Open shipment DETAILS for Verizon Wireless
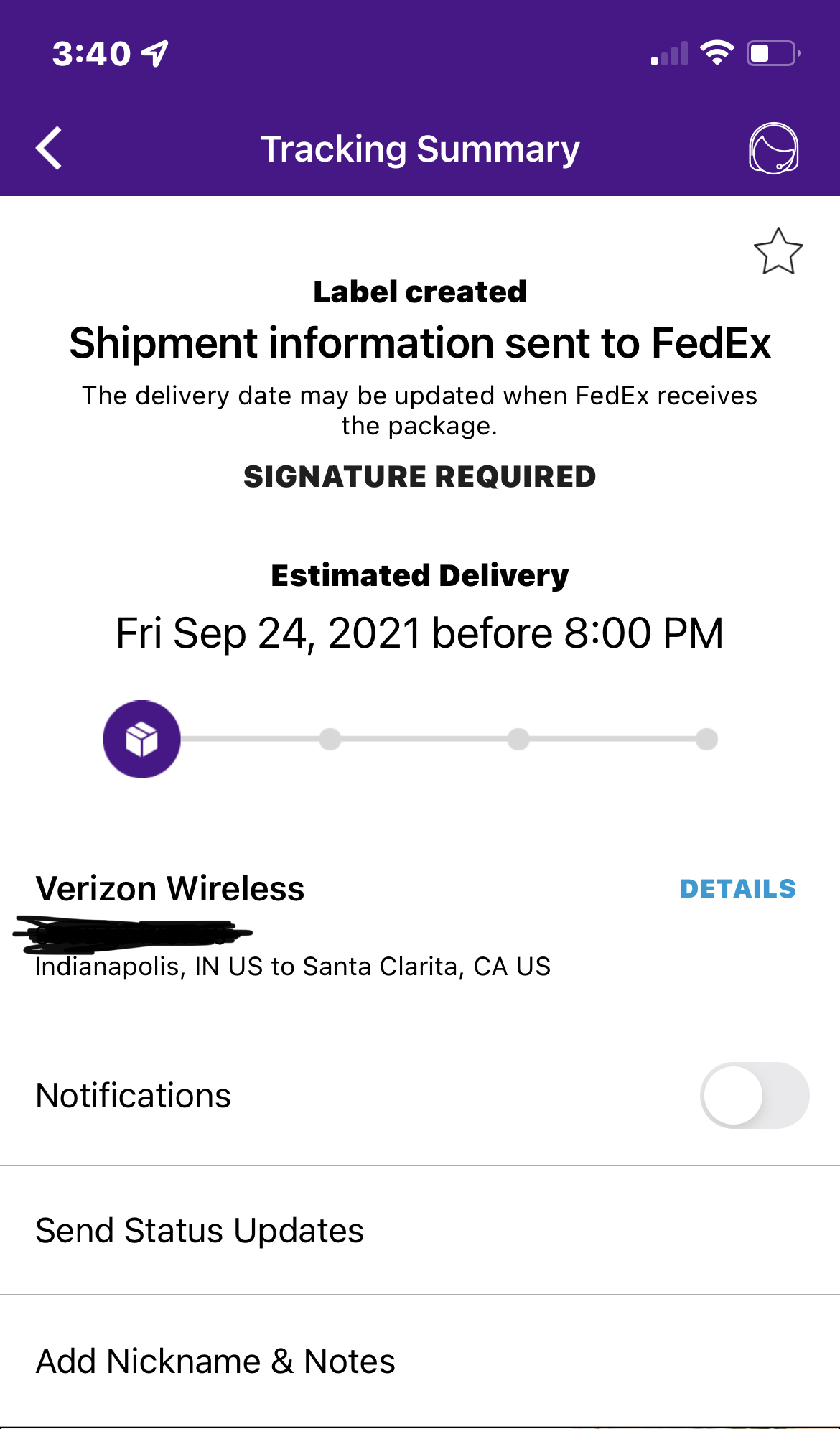 737,889
